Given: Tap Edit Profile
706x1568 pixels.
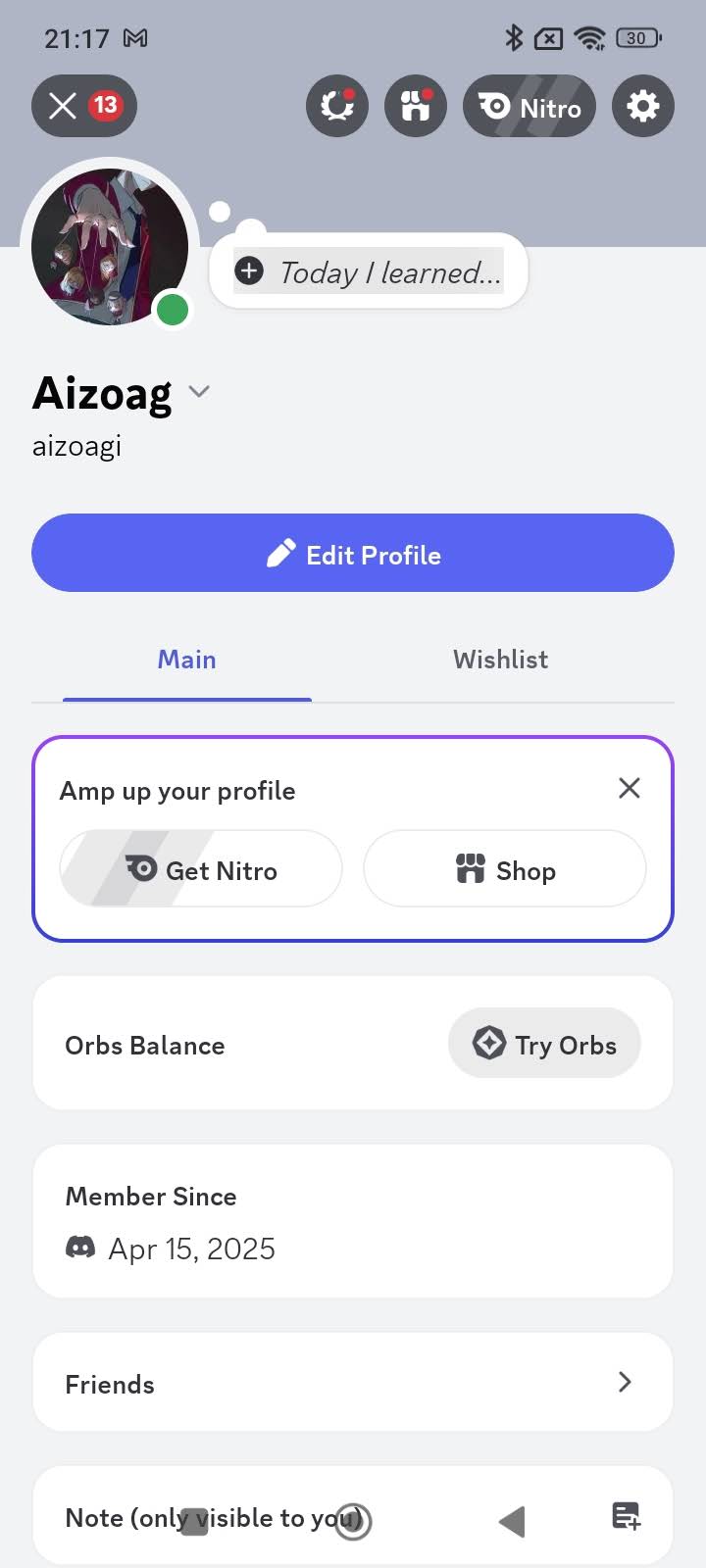Looking at the screenshot, I should [x=353, y=553].
